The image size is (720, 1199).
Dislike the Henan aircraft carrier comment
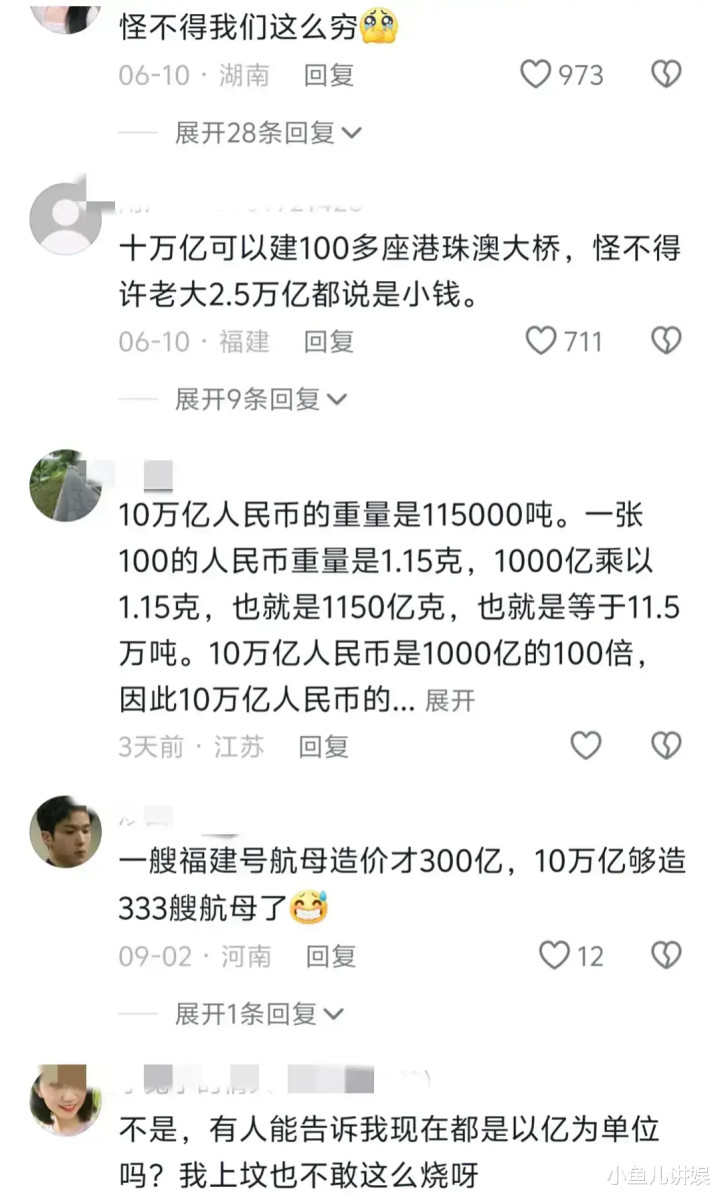coord(666,955)
